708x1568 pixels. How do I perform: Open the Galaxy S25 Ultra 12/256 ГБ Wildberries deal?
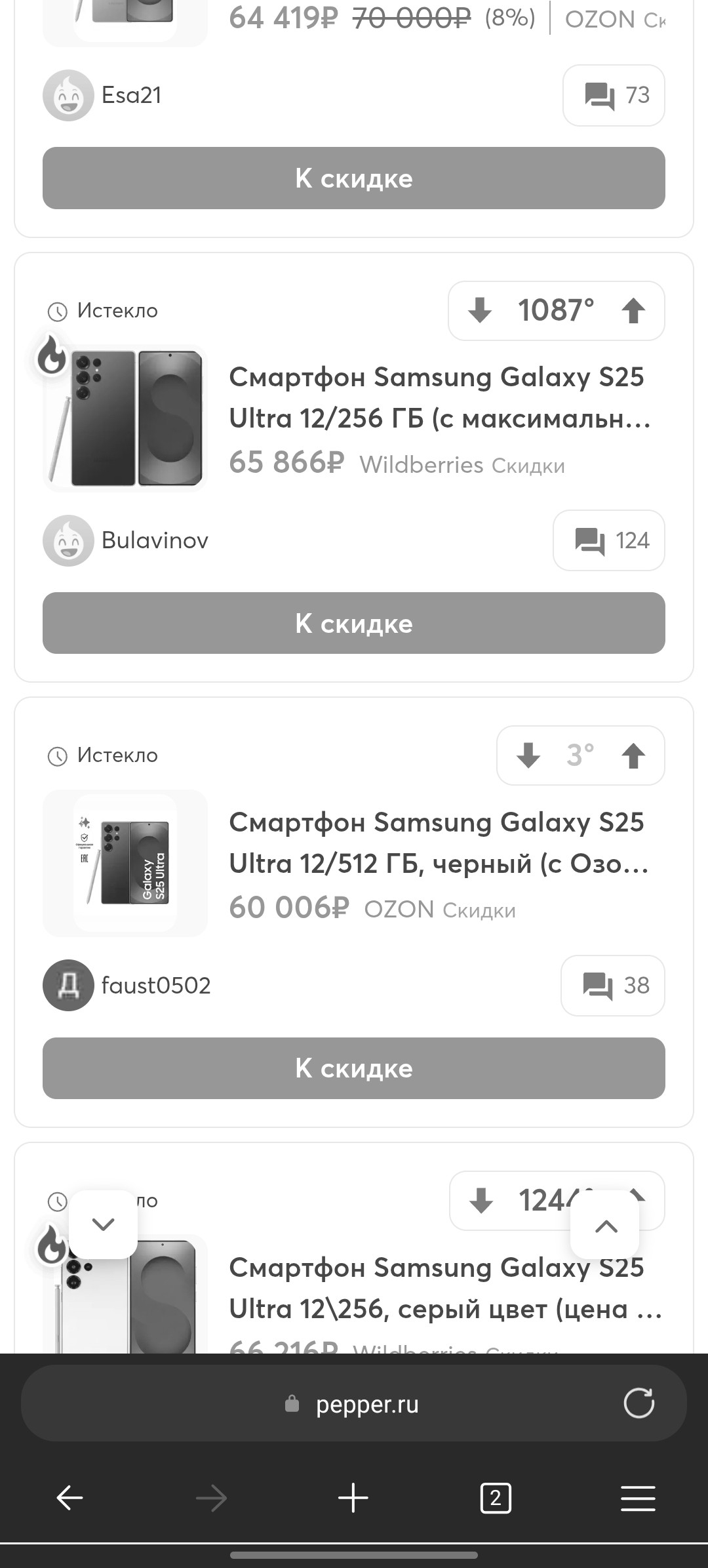click(439, 397)
